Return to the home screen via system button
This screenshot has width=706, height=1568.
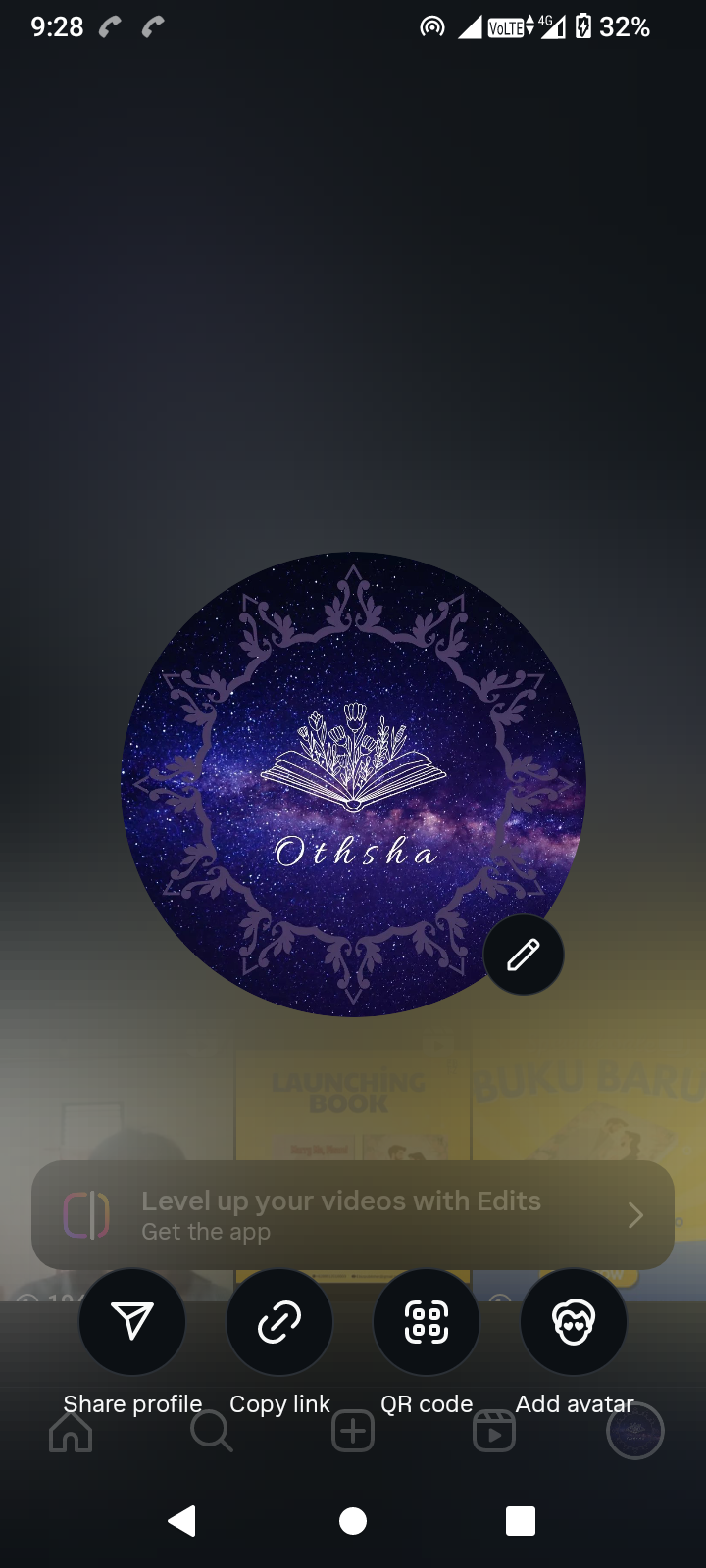tap(353, 1521)
